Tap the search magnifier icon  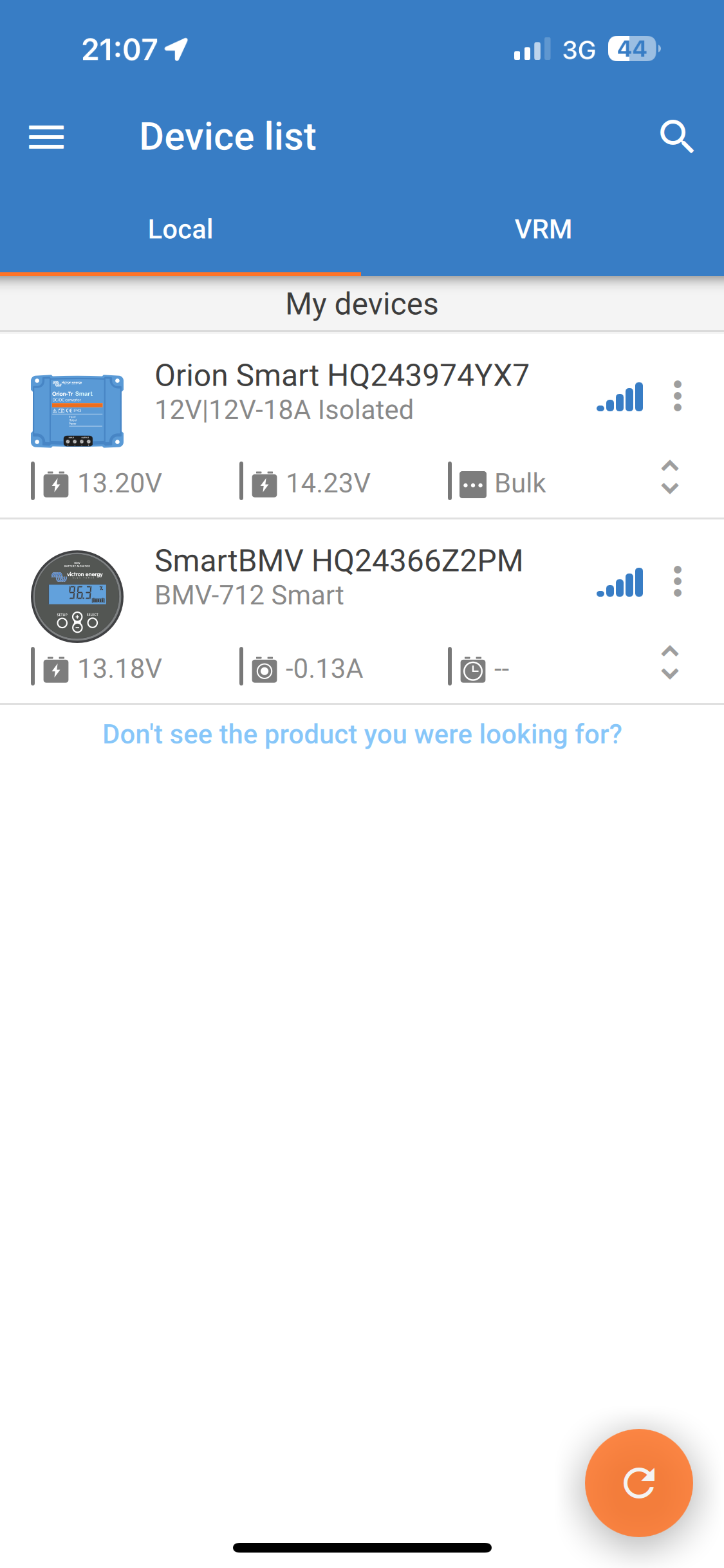pyautogui.click(x=676, y=136)
